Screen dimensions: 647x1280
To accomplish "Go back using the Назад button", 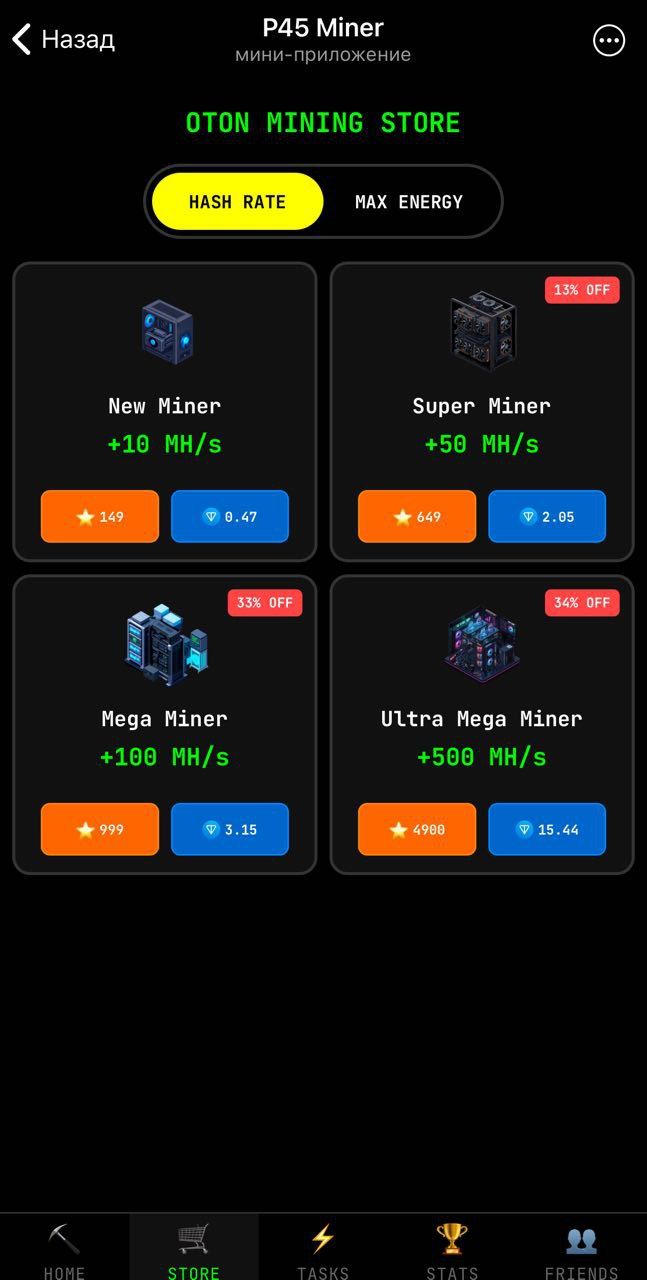I will 63,40.
